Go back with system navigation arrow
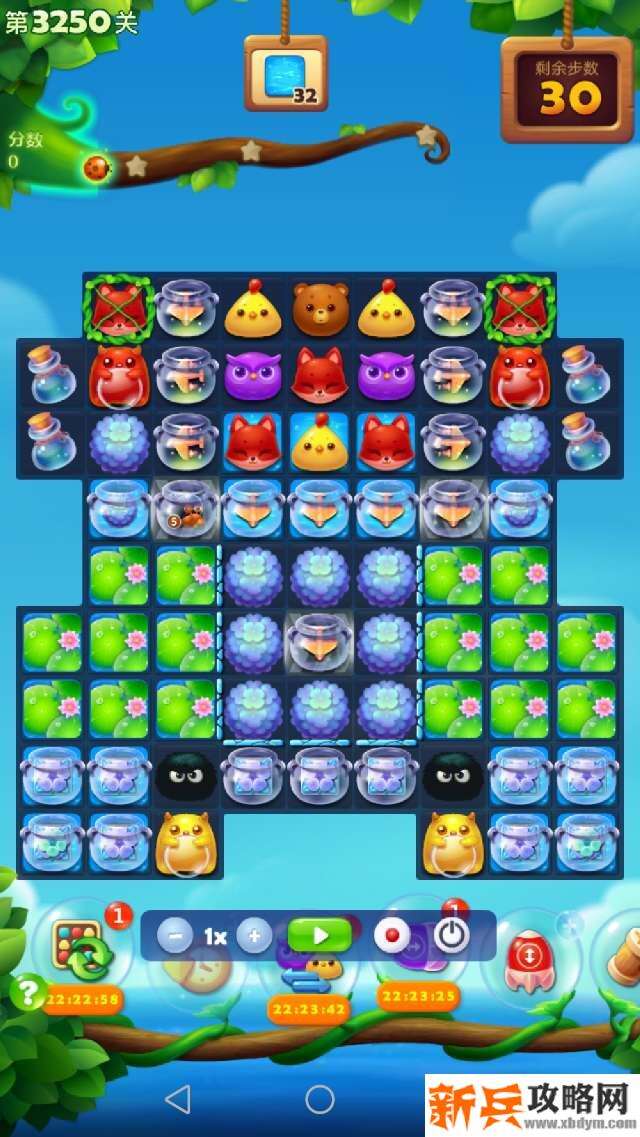640x1137 pixels. point(177,1100)
